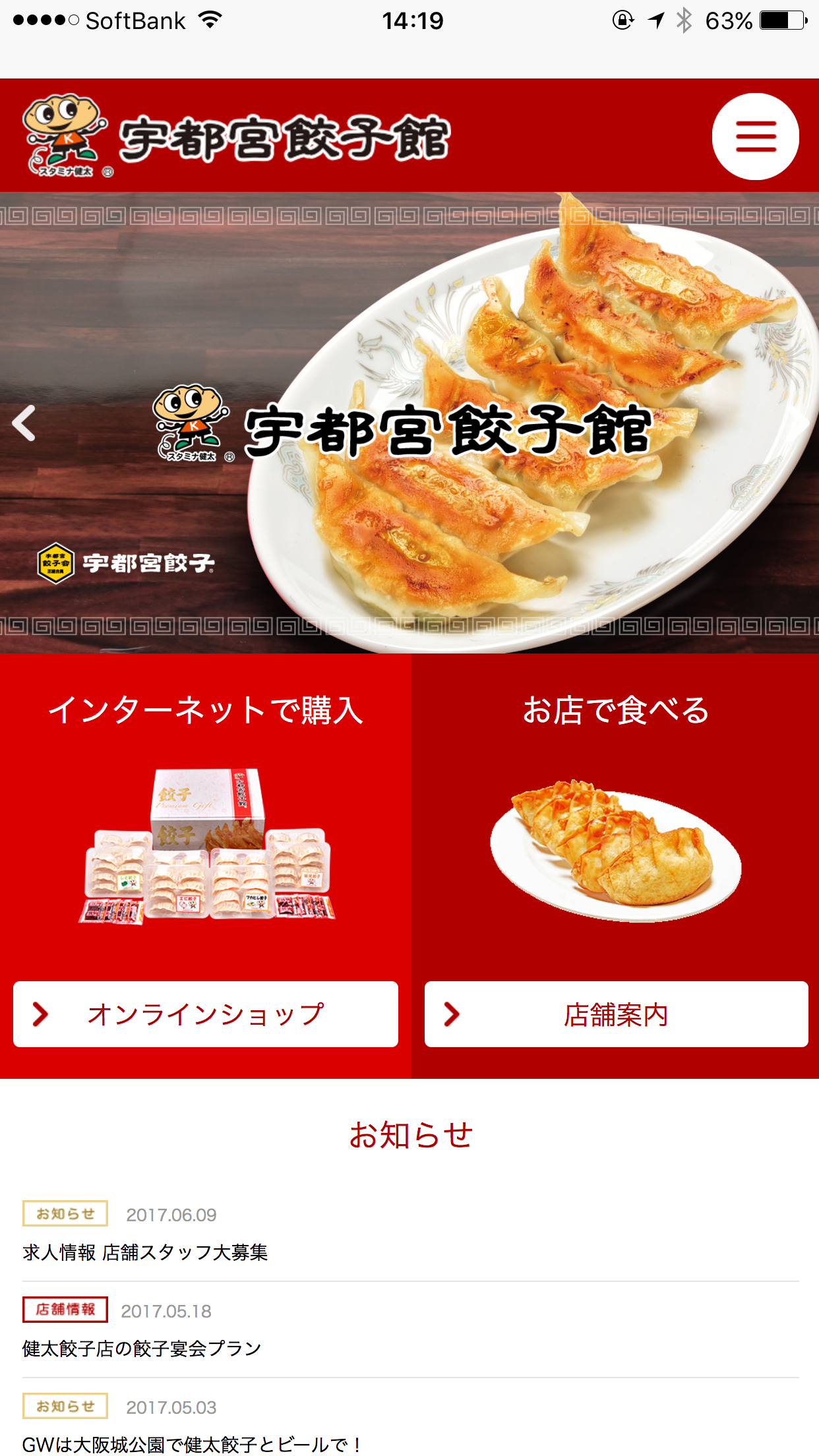Tap the gyoza gift box product image
Image resolution: width=819 pixels, height=1456 pixels.
[206, 847]
